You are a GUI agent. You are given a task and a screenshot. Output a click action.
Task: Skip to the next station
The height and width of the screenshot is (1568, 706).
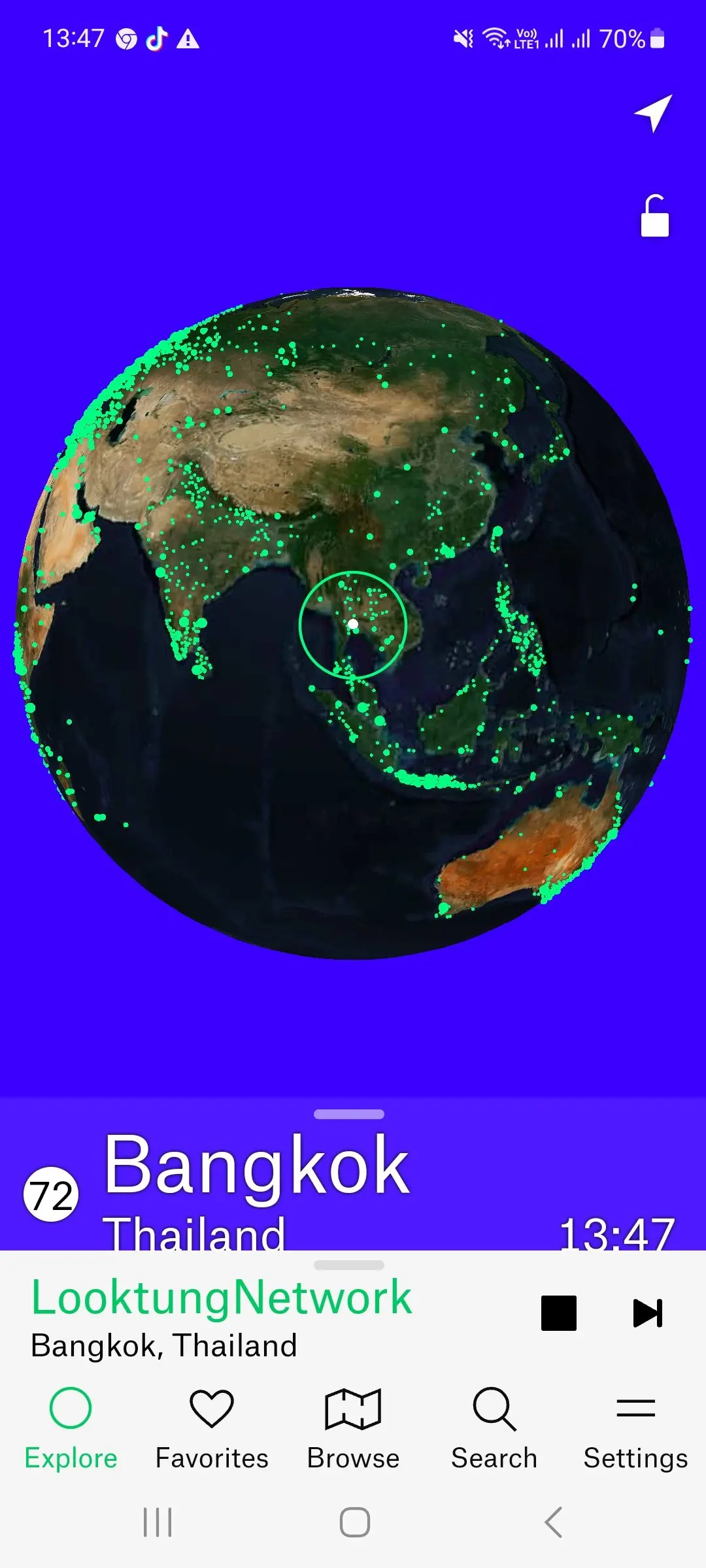pyautogui.click(x=648, y=1313)
